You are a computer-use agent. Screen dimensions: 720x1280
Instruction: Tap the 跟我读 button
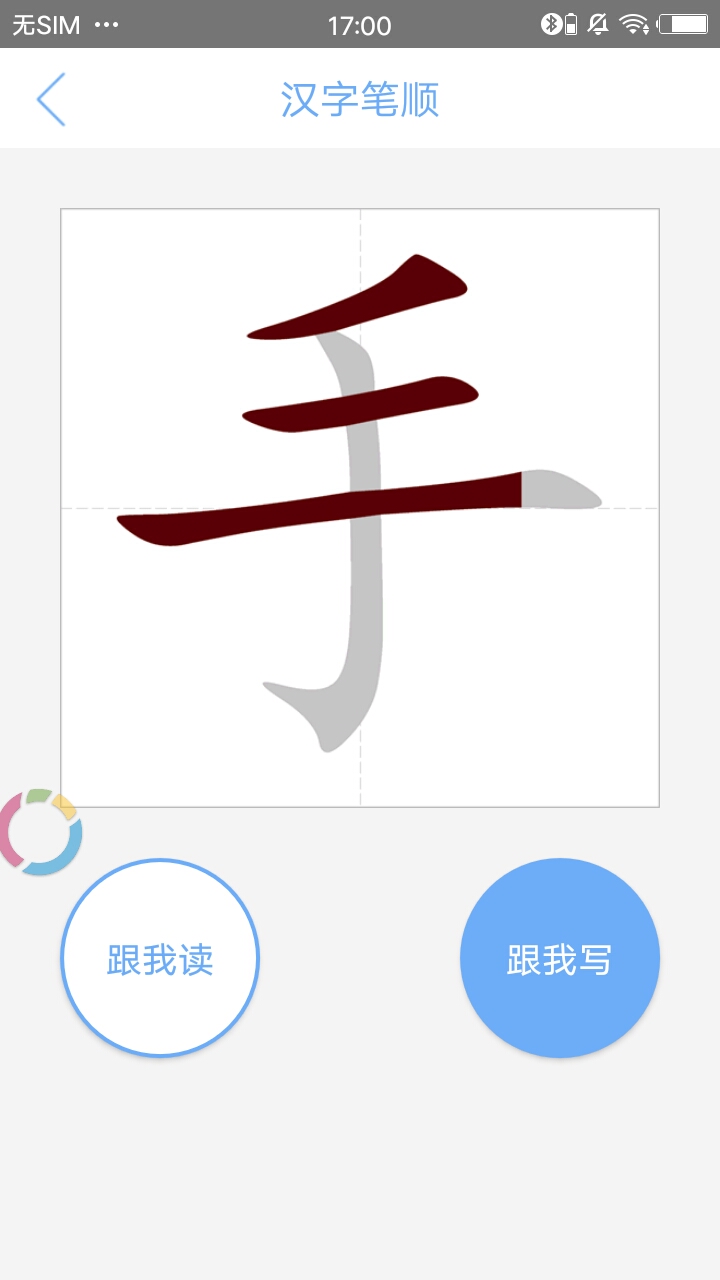[x=160, y=958]
